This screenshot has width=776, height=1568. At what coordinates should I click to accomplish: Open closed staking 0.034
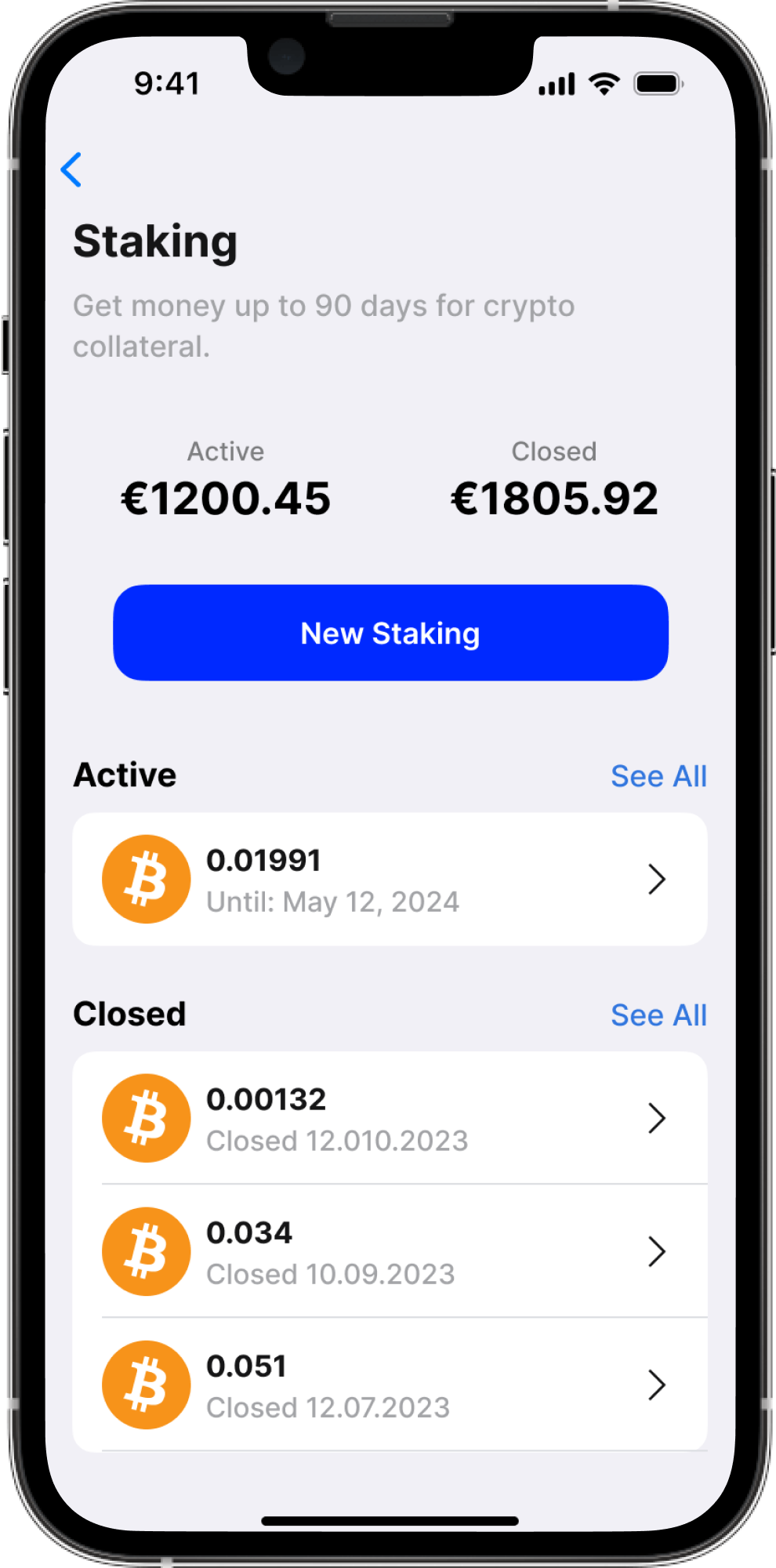pos(390,1251)
